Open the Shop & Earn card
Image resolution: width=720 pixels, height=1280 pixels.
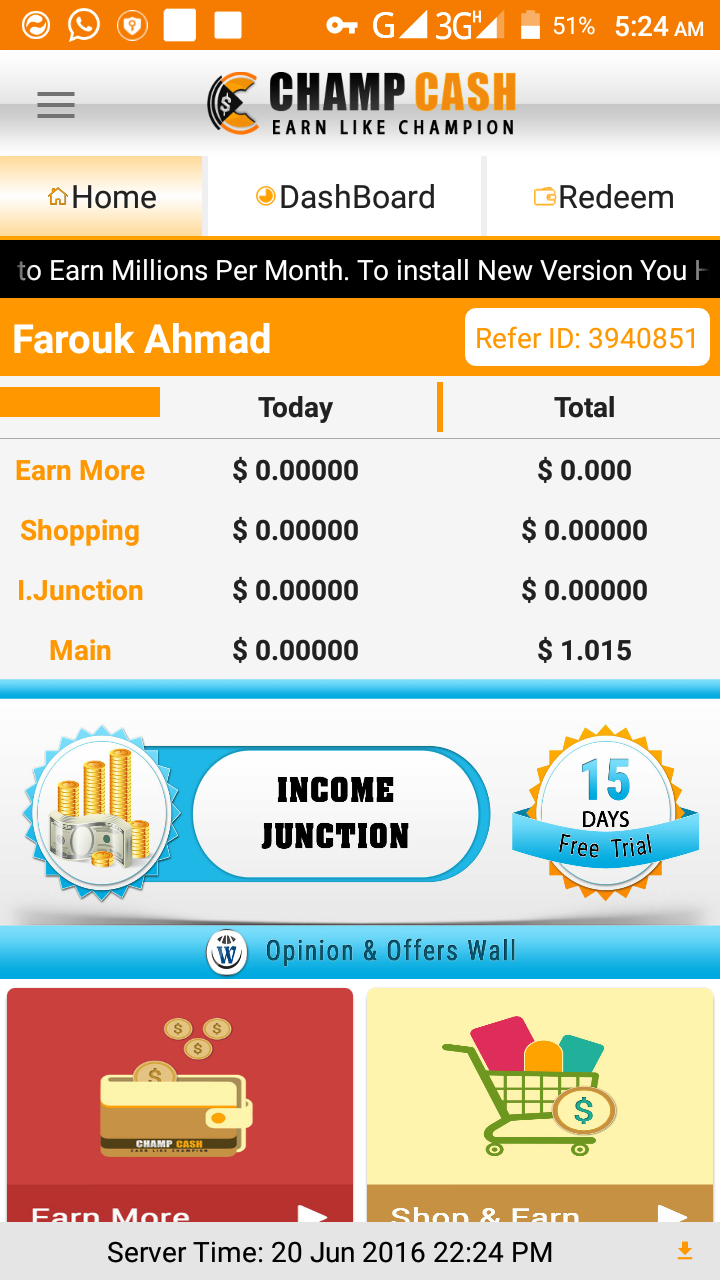click(540, 1100)
